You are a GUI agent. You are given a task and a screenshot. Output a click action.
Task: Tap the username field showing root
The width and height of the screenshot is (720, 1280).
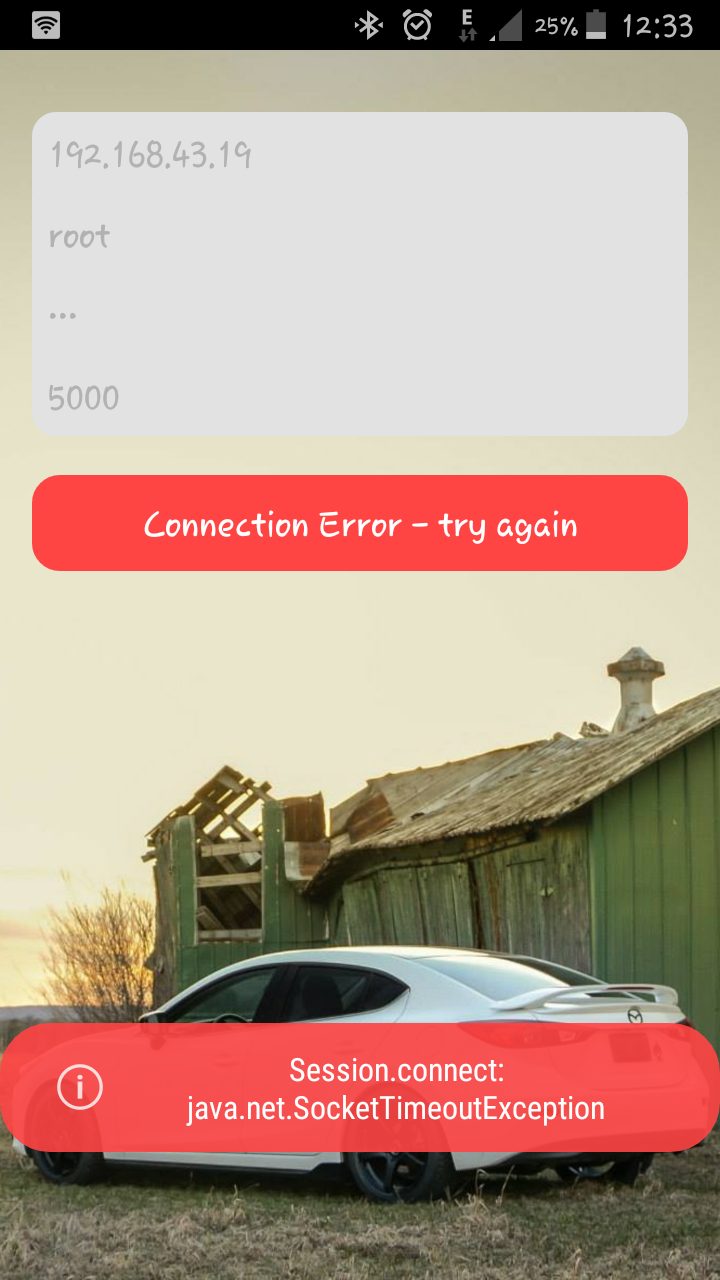coord(358,236)
